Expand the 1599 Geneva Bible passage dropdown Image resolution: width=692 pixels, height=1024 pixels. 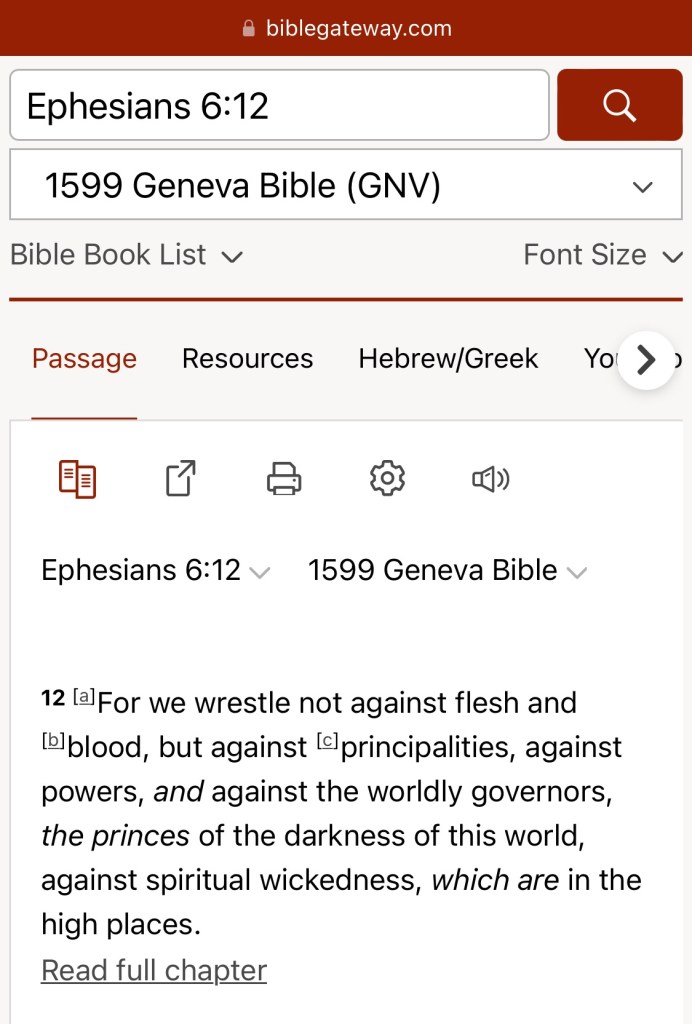tap(446, 570)
